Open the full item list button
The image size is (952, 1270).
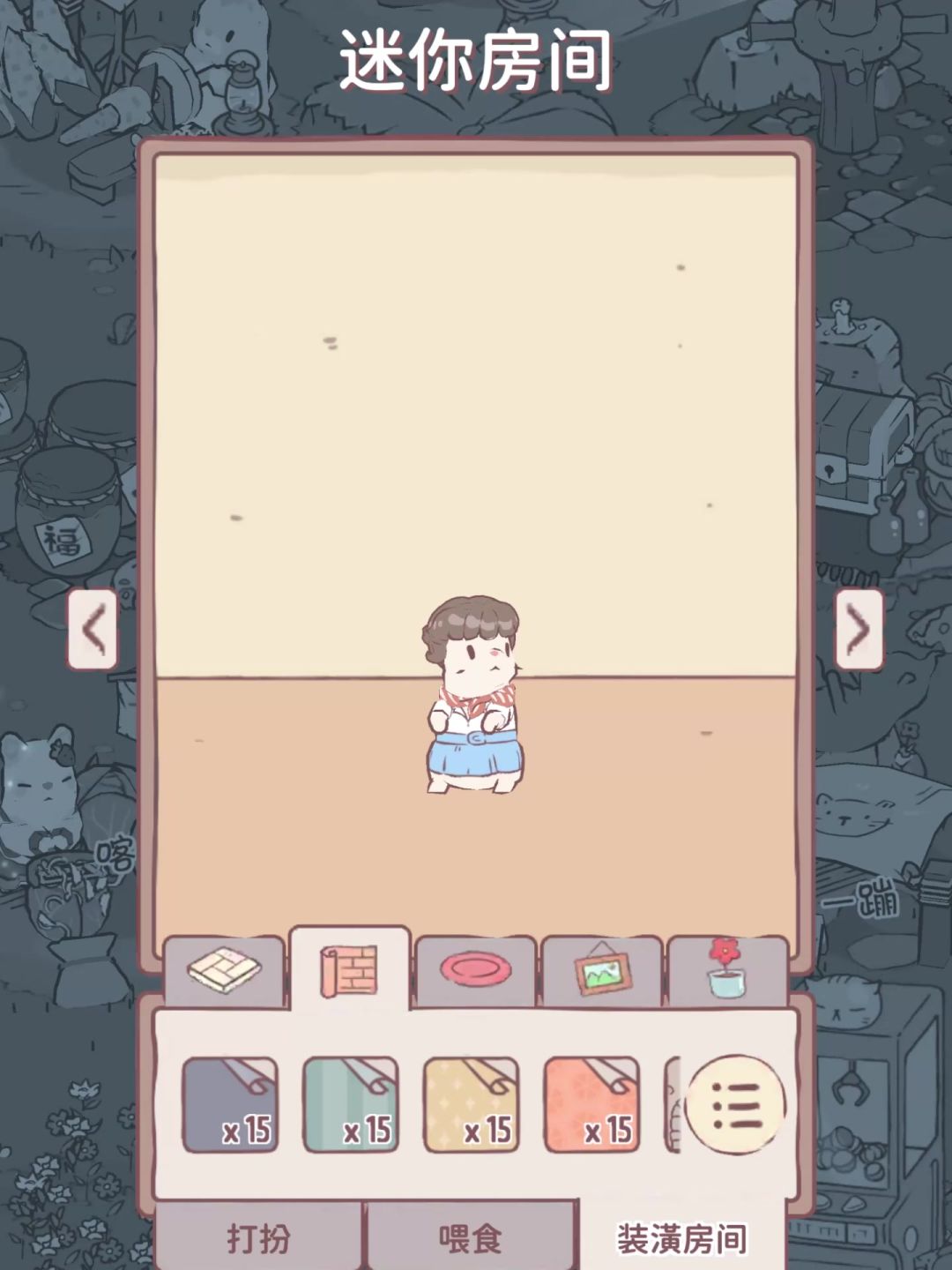(735, 1104)
